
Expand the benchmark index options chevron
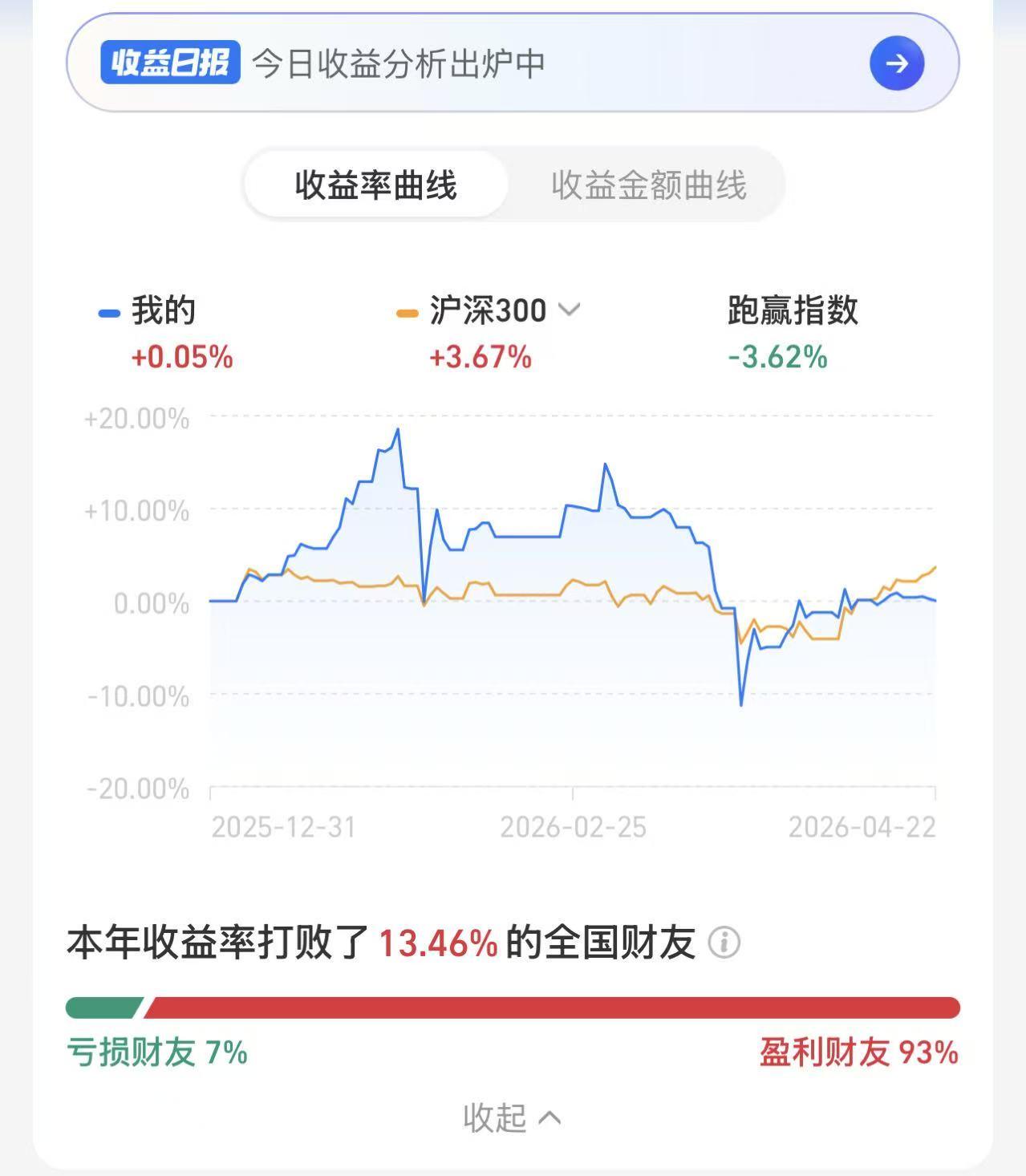click(x=570, y=311)
